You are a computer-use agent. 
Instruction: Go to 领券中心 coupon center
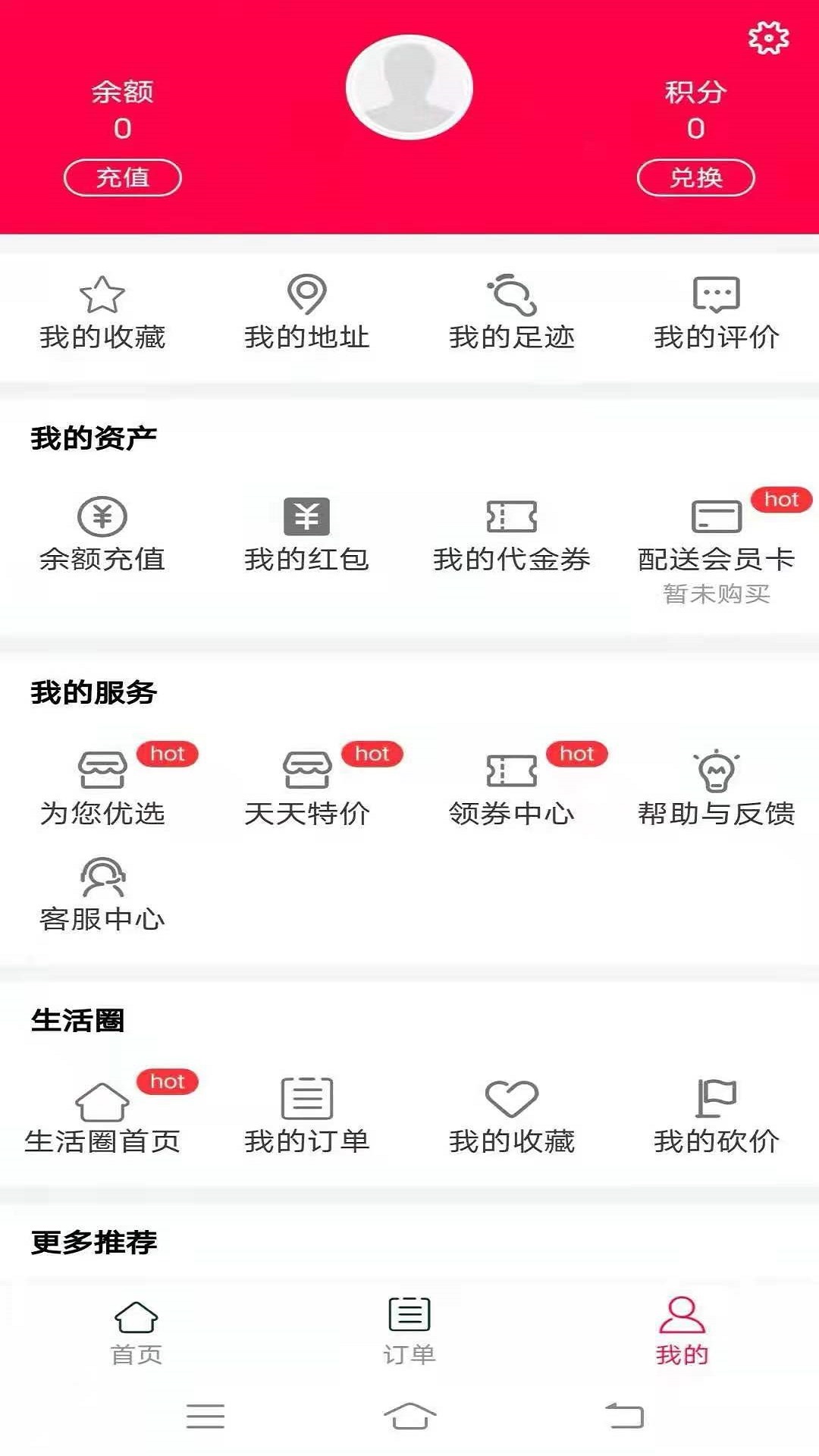[512, 789]
